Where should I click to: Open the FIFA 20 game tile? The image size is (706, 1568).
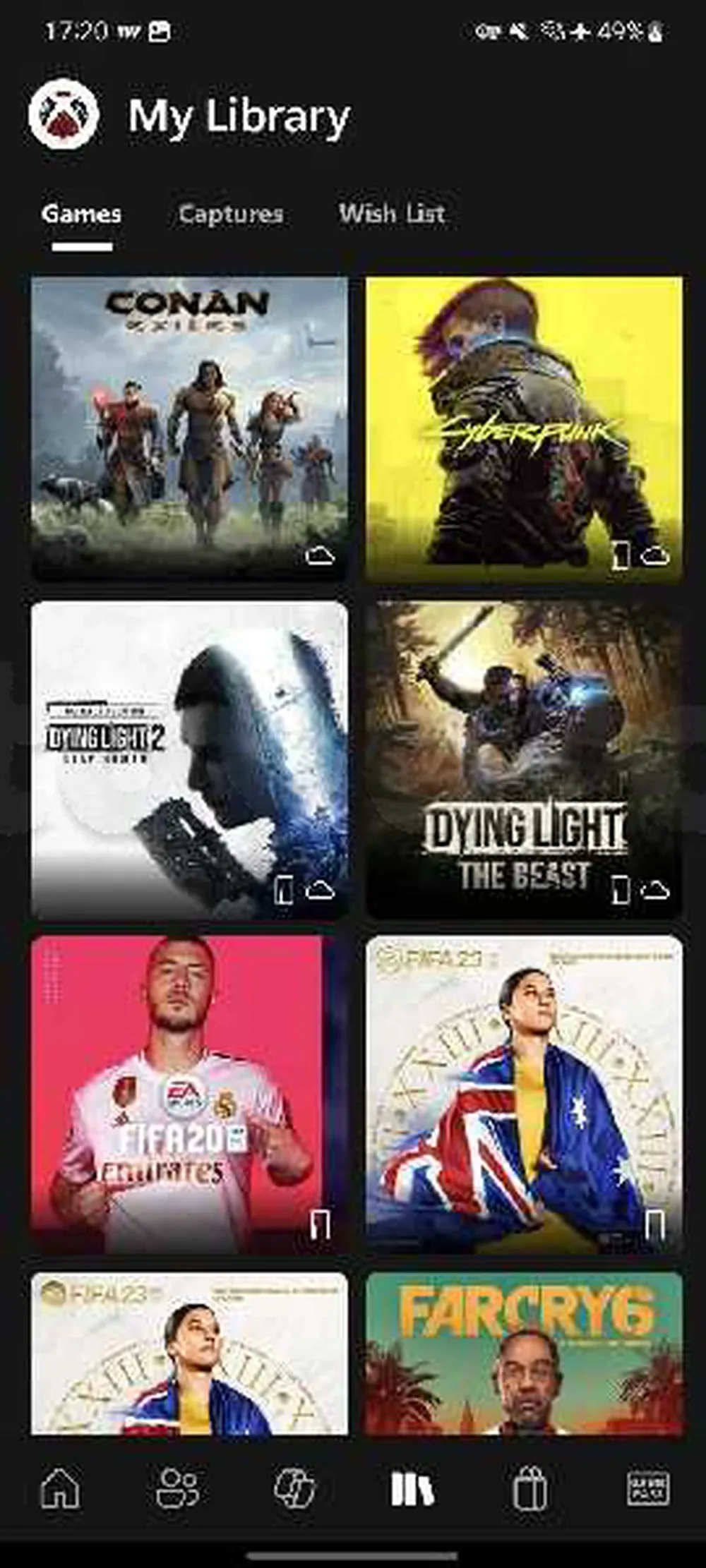click(189, 1094)
